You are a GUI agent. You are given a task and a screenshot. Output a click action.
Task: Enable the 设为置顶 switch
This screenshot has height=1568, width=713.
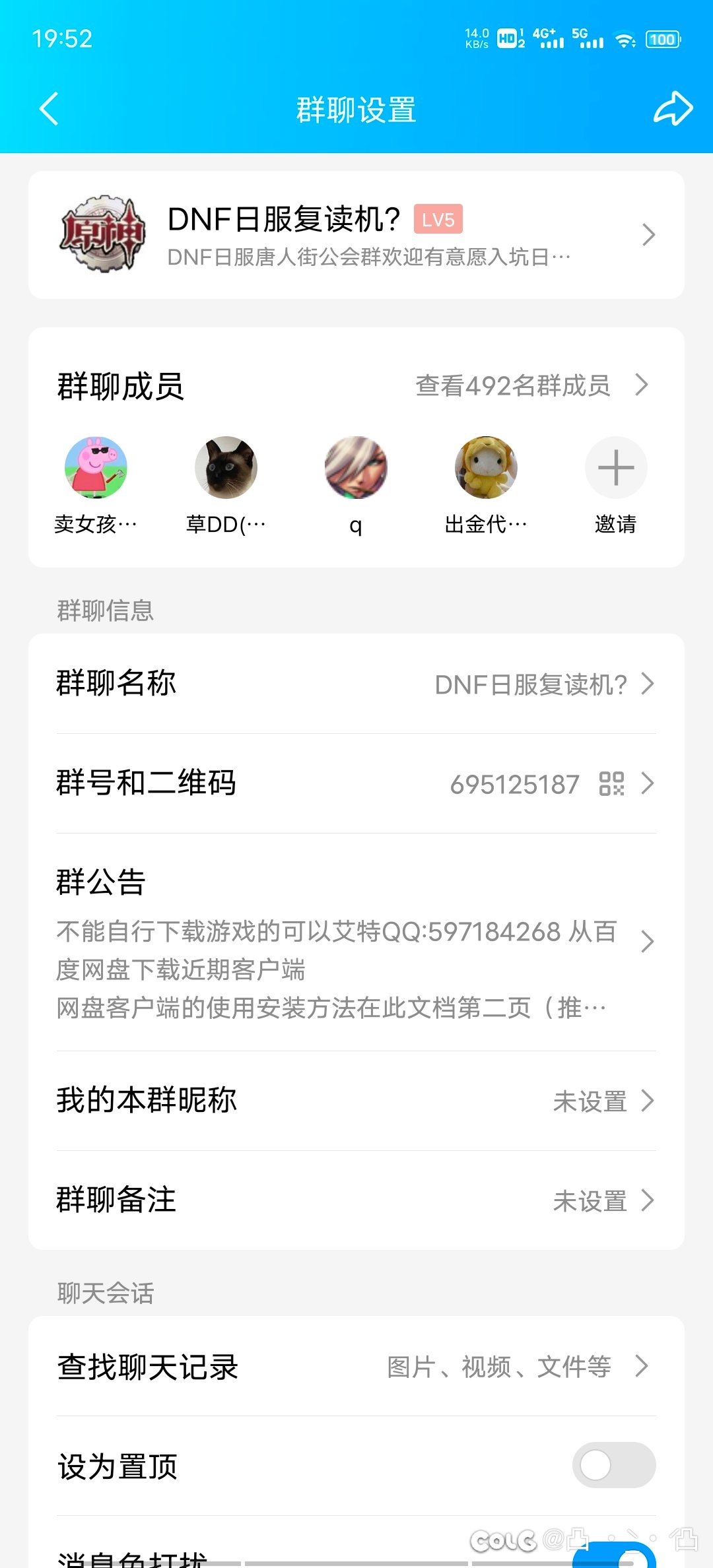[x=614, y=1465]
